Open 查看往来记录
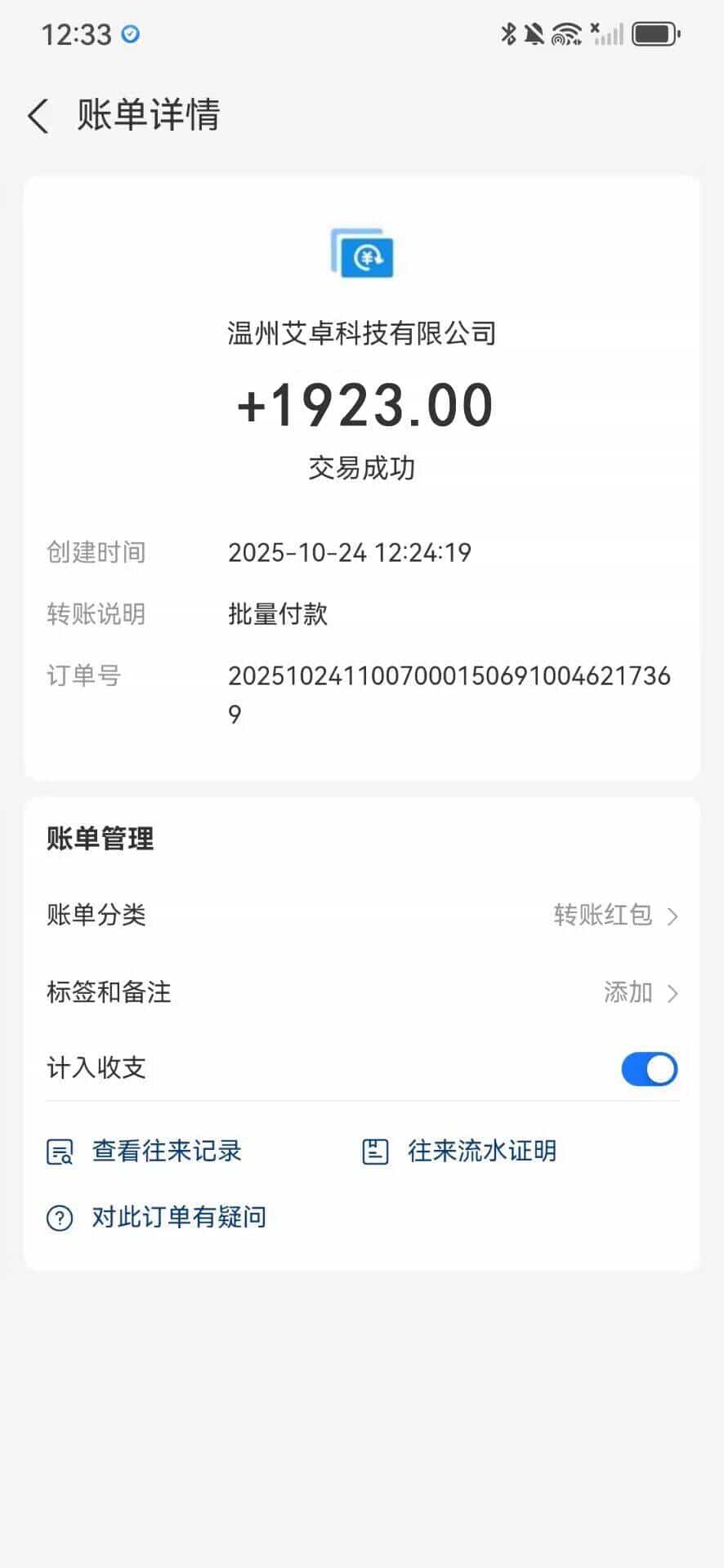This screenshot has width=724, height=1568. click(145, 1151)
